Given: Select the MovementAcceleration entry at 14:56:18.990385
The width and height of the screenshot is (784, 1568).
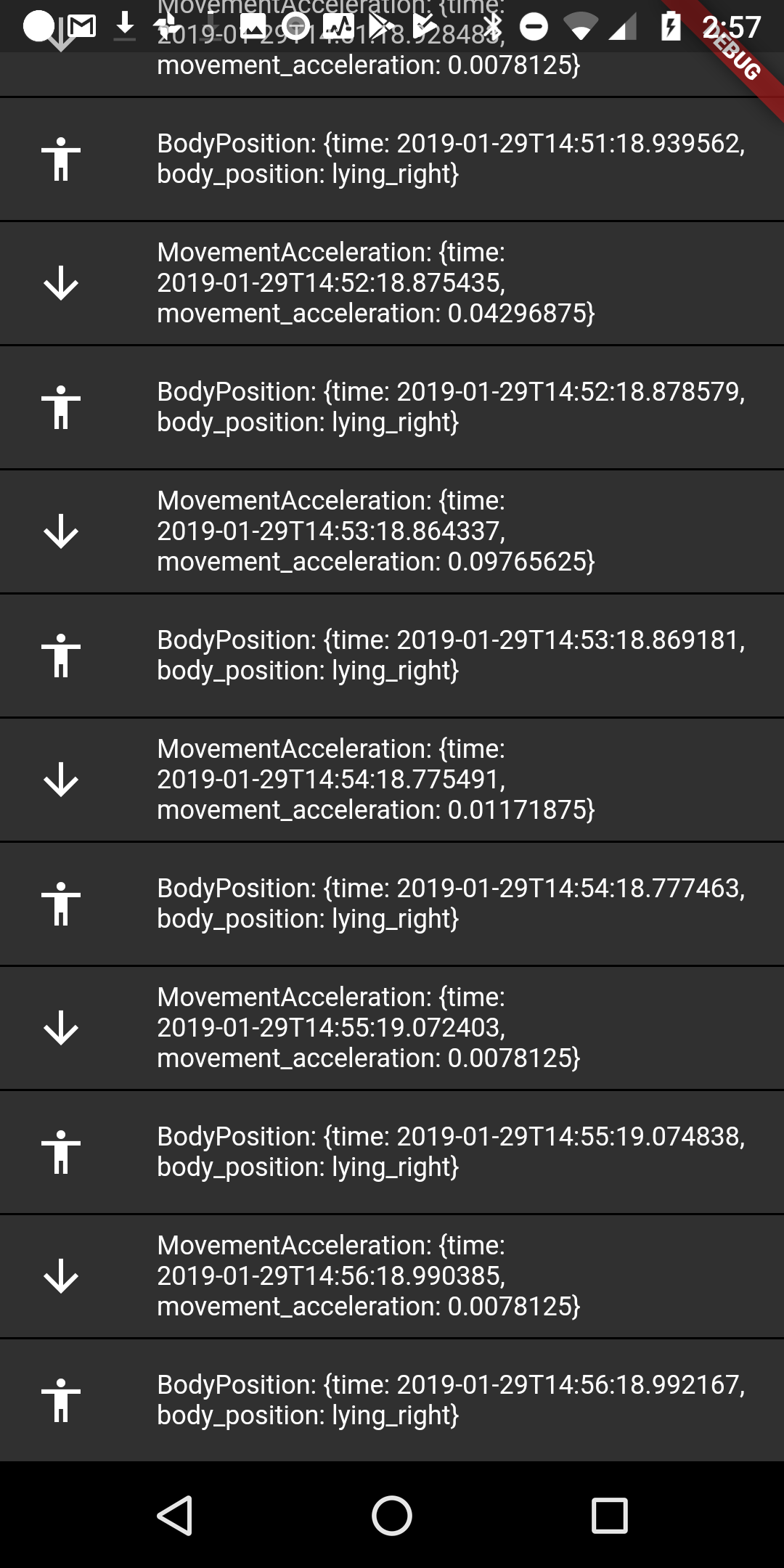Looking at the screenshot, I should [392, 1276].
